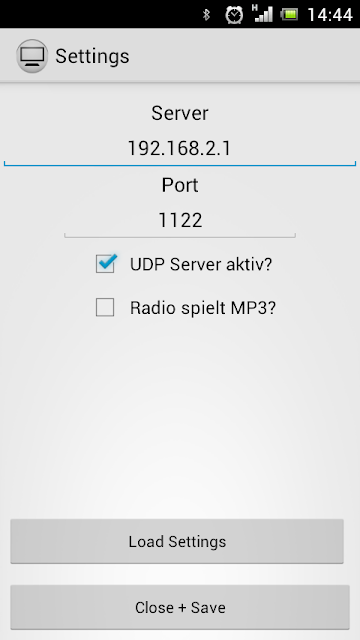This screenshot has width=360, height=640.
Task: Uncheck the UDP Server aktiv checkbox
Action: [105, 263]
